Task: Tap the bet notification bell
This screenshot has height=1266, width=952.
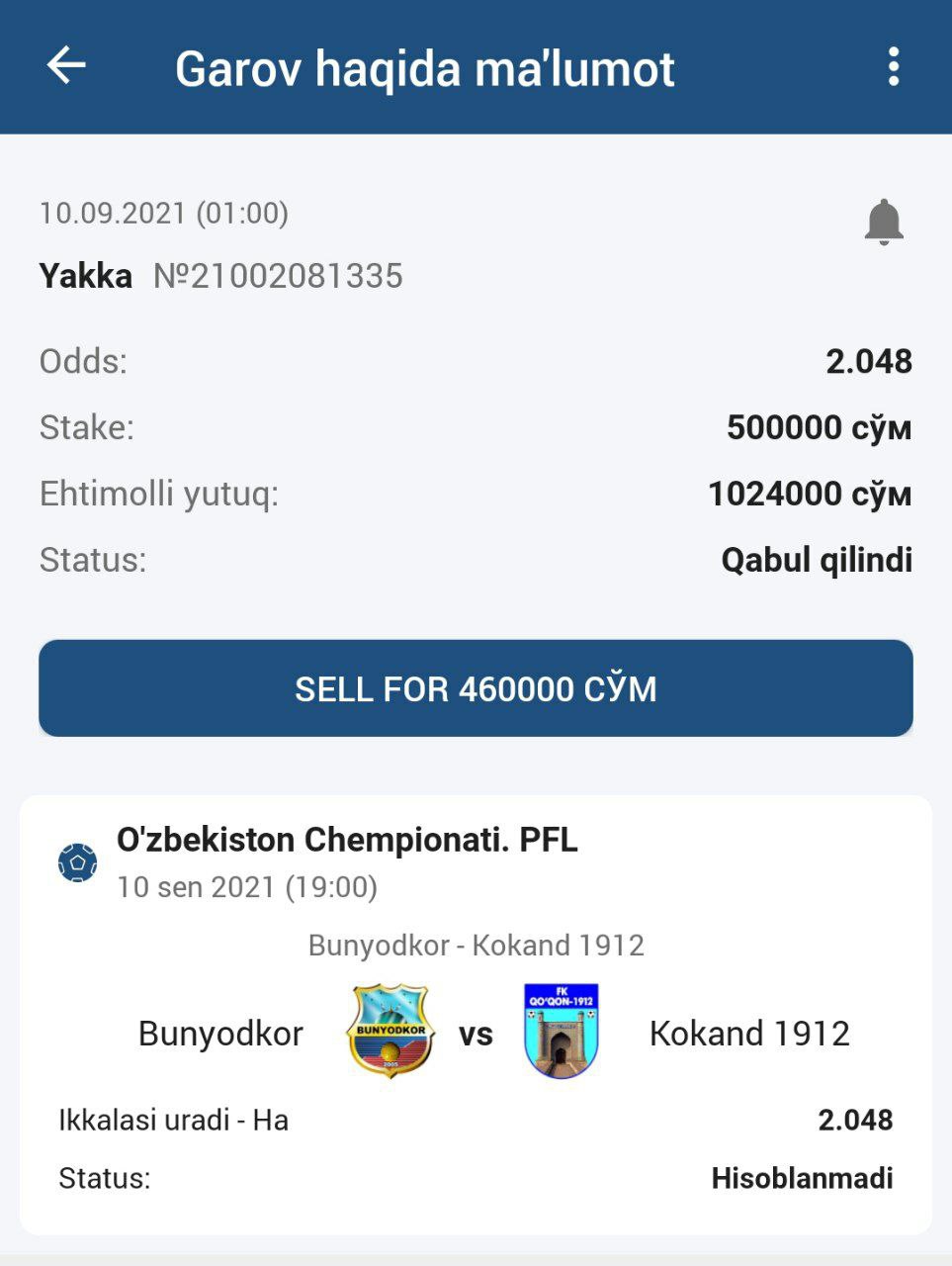Action: [884, 222]
